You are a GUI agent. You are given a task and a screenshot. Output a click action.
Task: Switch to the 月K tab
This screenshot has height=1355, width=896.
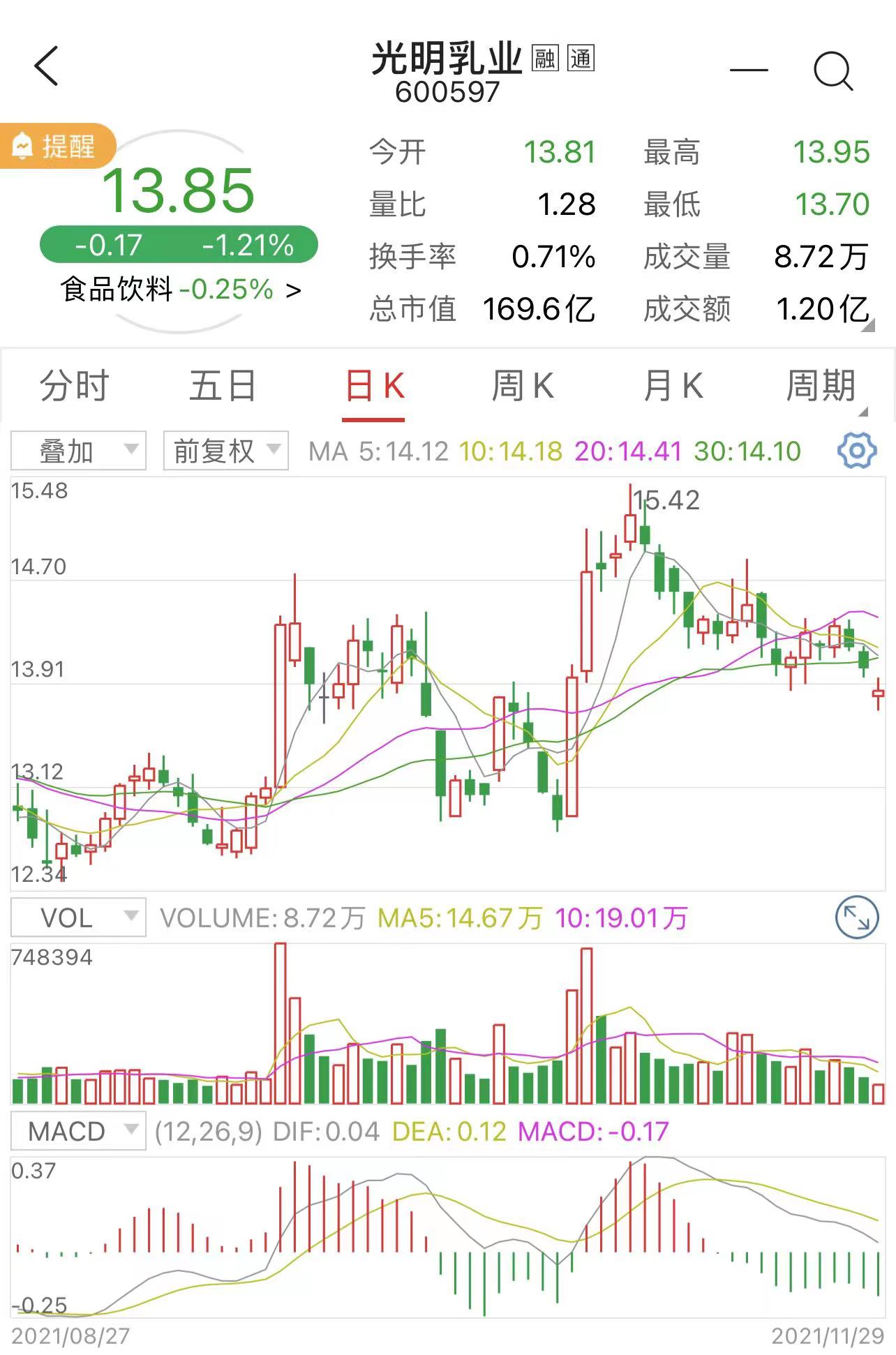pyautogui.click(x=673, y=386)
